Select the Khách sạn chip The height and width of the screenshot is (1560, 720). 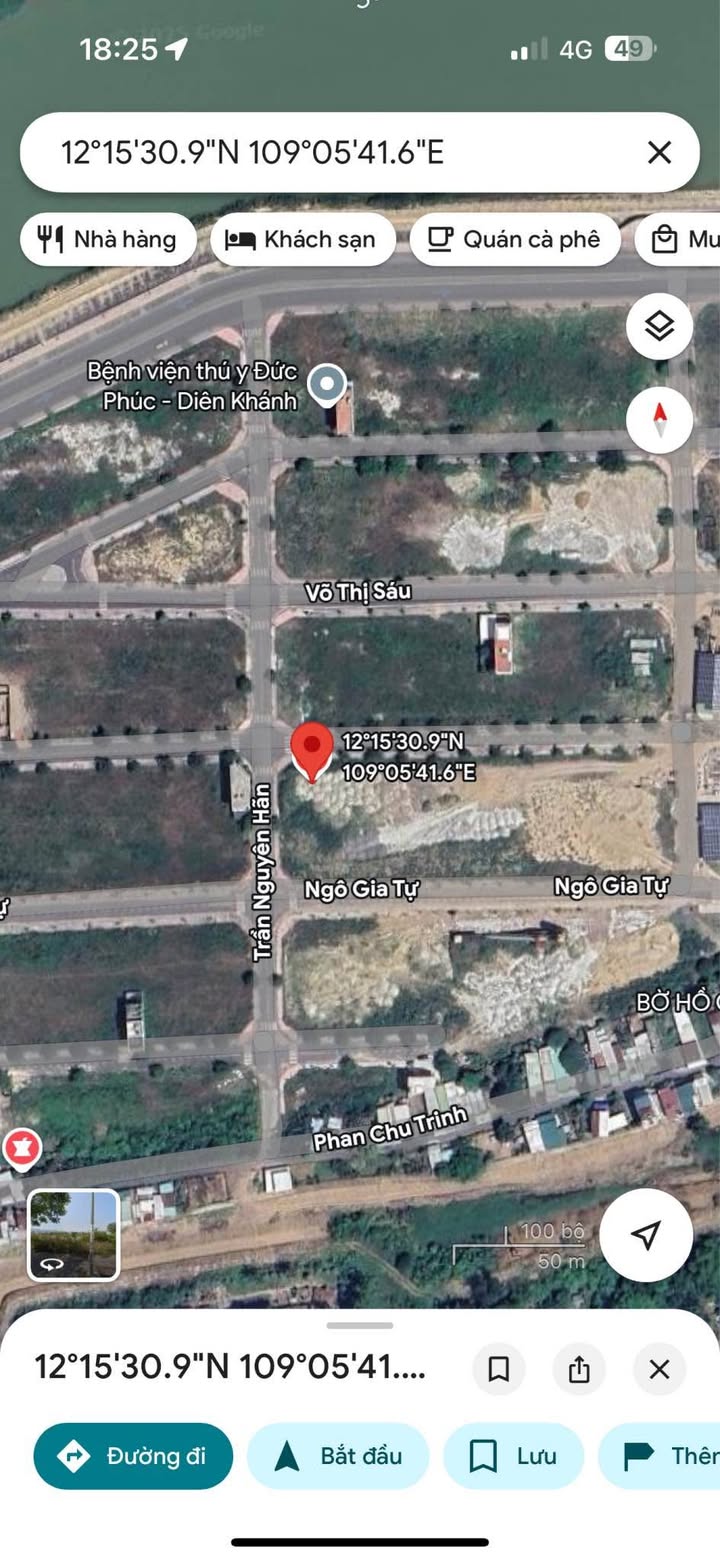coord(303,239)
